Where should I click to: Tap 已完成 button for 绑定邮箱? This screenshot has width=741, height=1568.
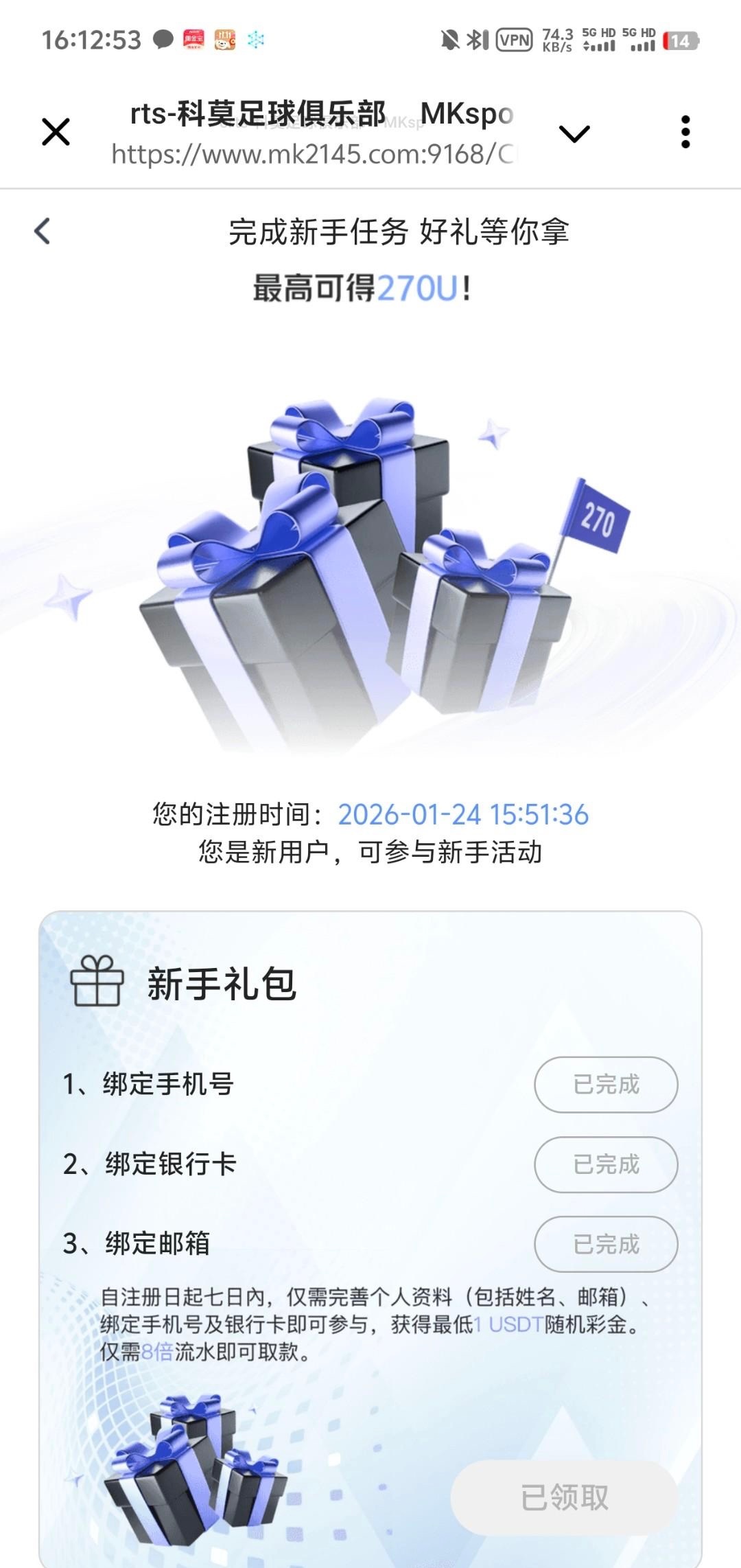(606, 1244)
